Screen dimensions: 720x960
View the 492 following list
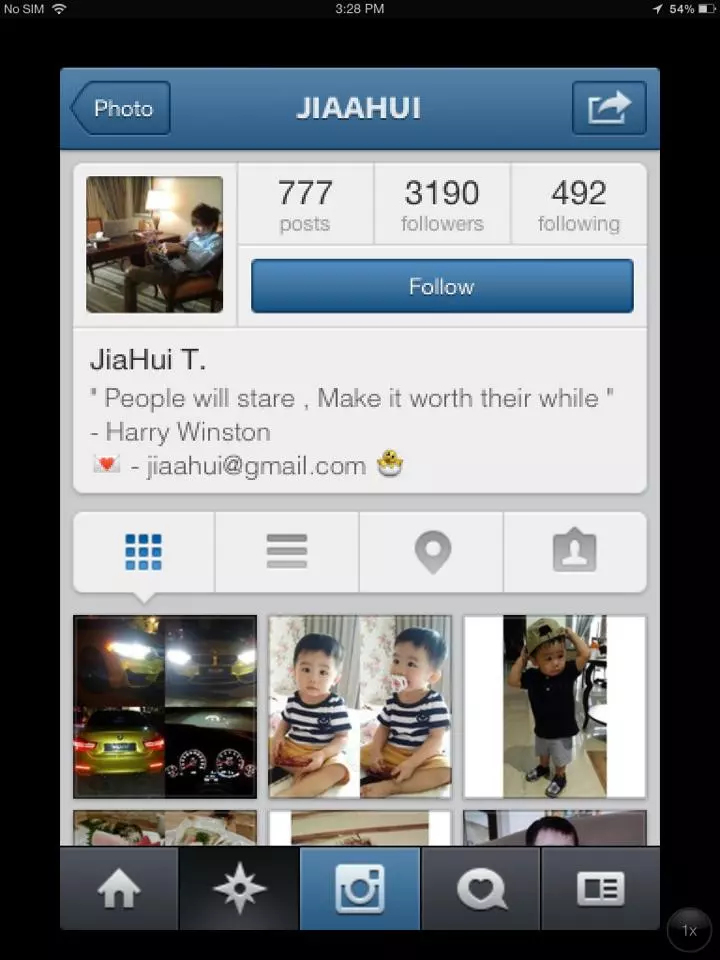click(x=578, y=204)
